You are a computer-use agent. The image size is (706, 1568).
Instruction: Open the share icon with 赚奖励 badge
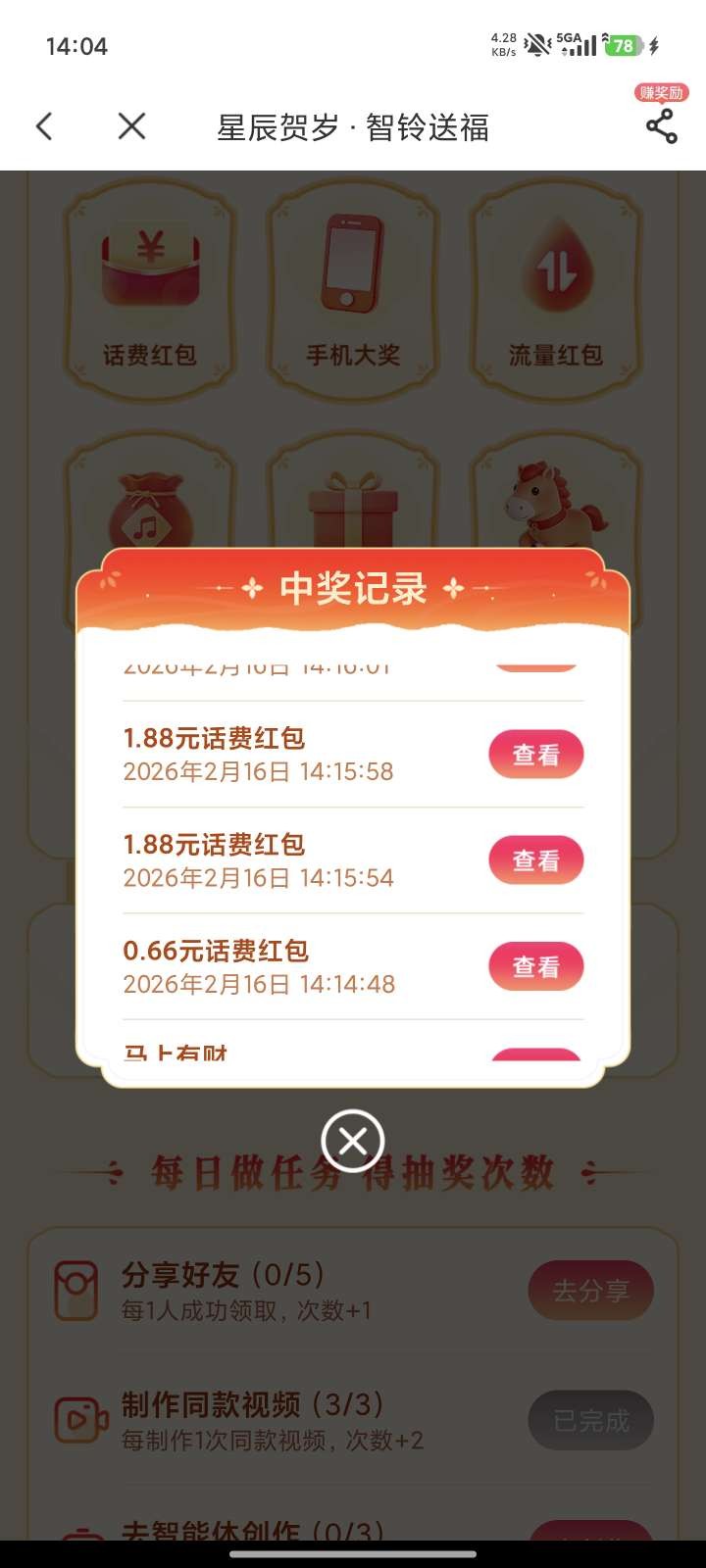pos(662,125)
